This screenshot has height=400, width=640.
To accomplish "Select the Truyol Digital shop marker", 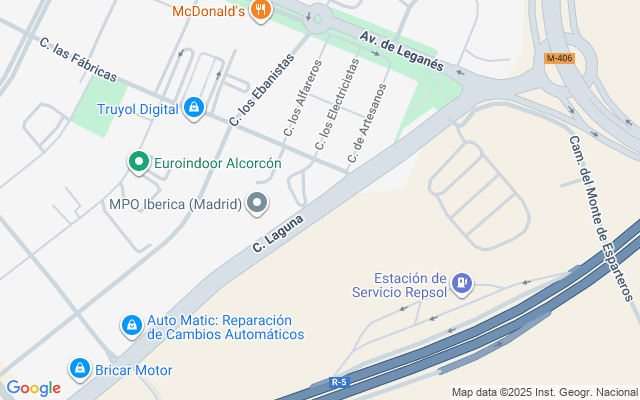I will [194, 109].
